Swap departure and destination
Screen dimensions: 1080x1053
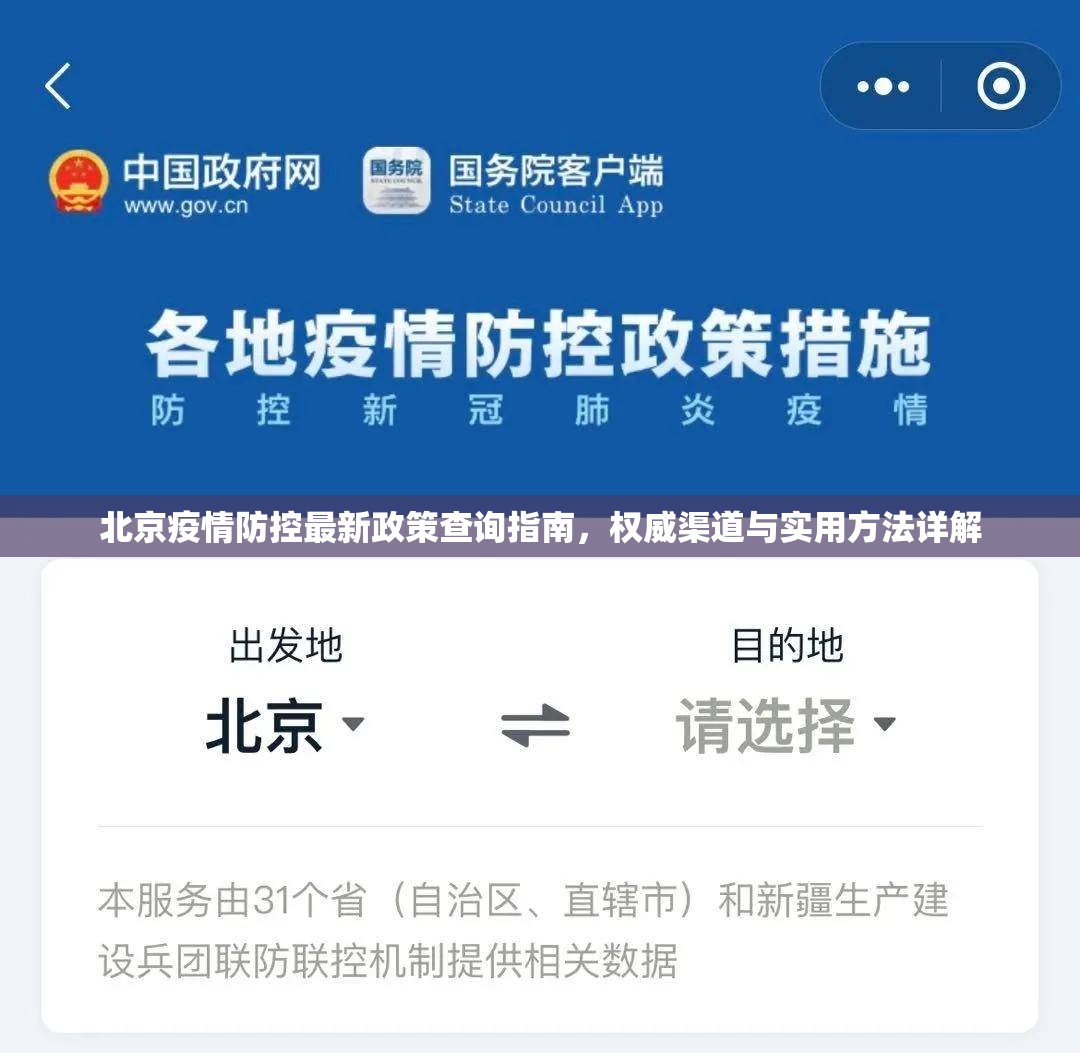pos(535,725)
